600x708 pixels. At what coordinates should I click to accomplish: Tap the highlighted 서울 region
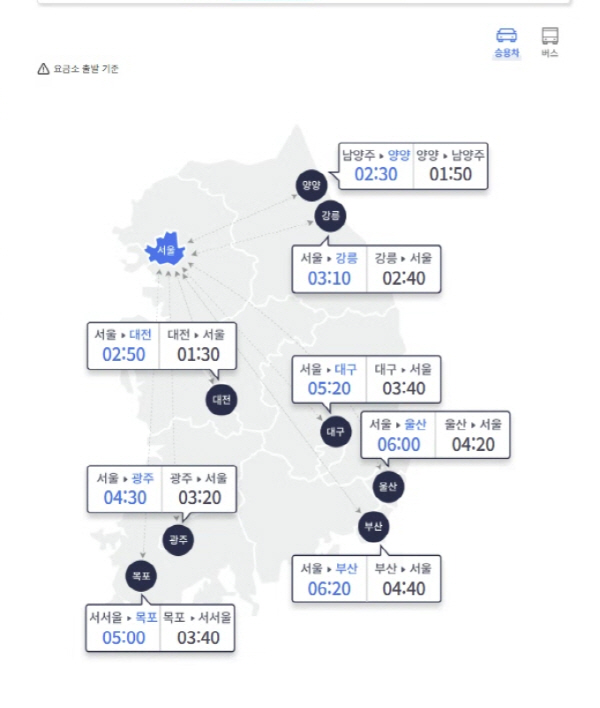(x=166, y=250)
